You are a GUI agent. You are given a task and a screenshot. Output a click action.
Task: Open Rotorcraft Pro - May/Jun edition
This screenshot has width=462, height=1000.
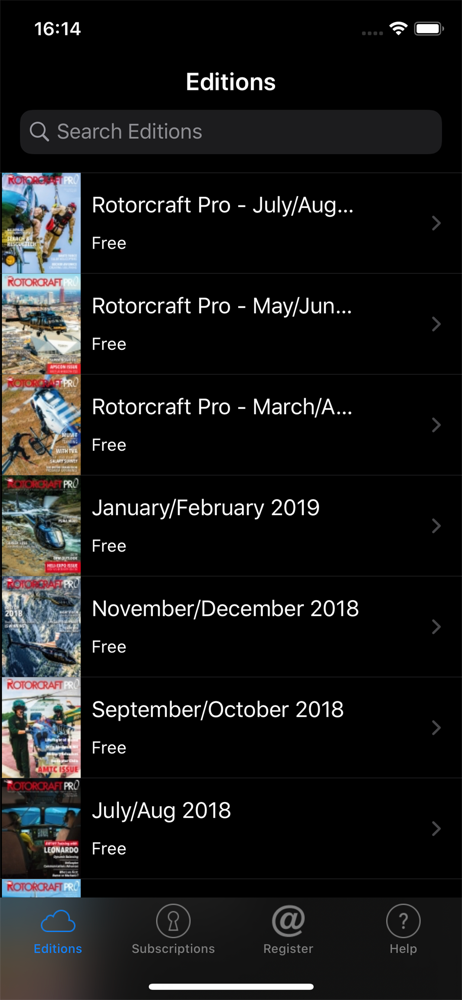click(231, 324)
